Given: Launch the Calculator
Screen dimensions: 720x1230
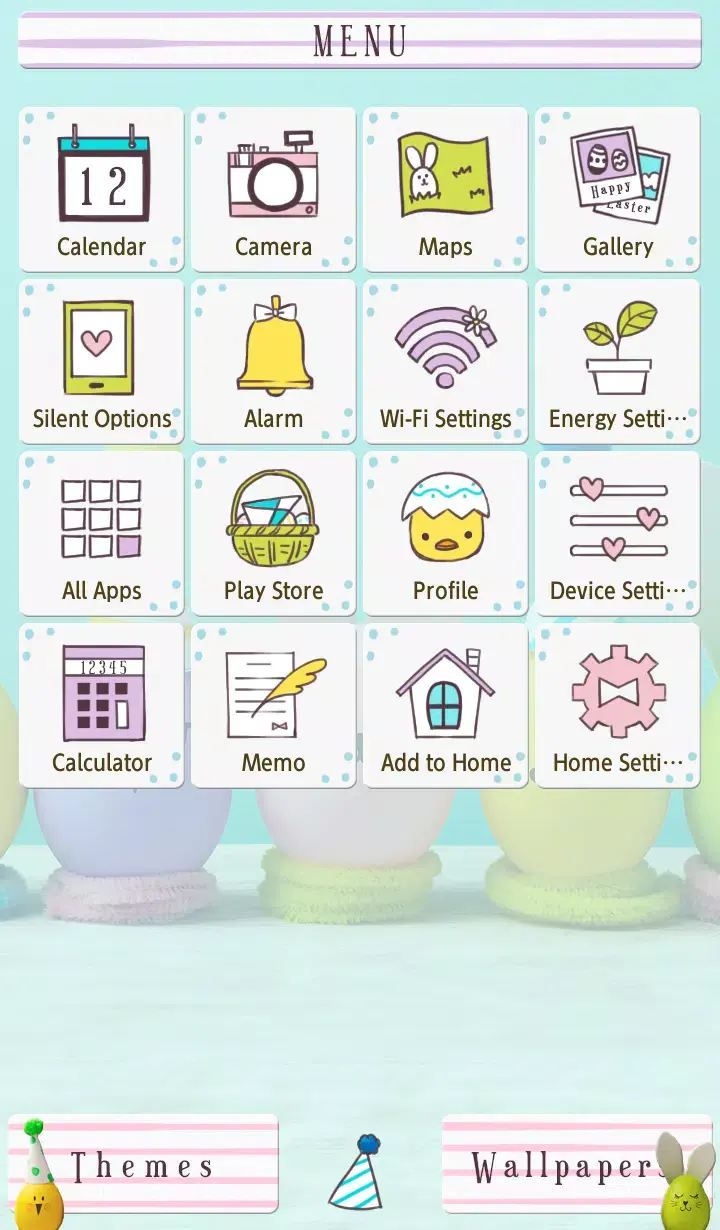Looking at the screenshot, I should click(x=101, y=704).
